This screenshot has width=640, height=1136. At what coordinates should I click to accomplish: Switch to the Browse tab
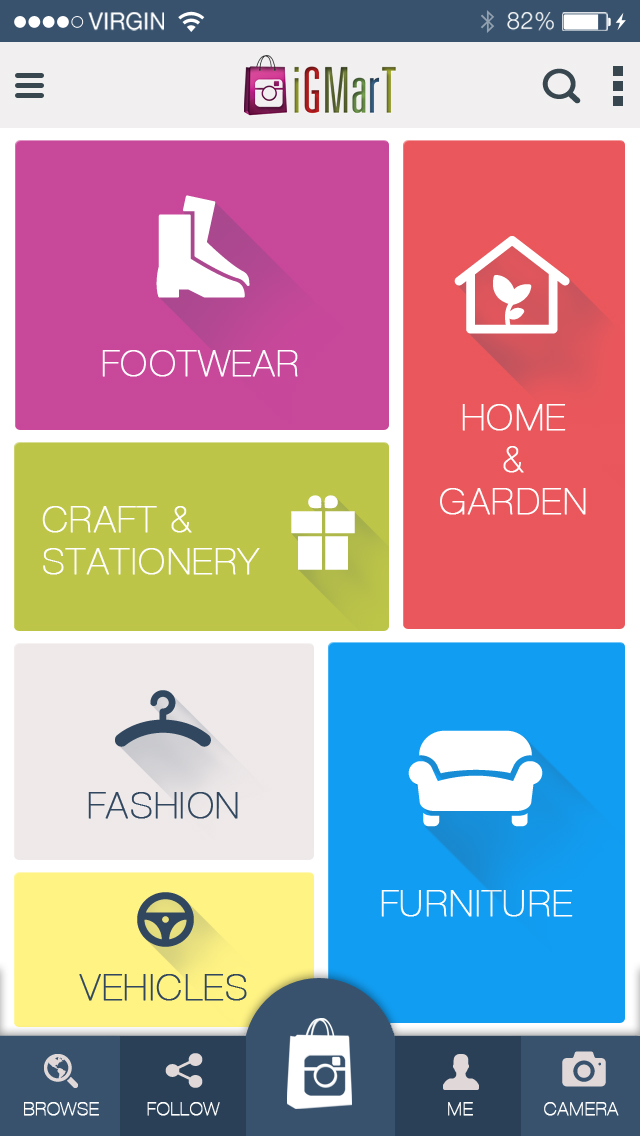pyautogui.click(x=61, y=1086)
